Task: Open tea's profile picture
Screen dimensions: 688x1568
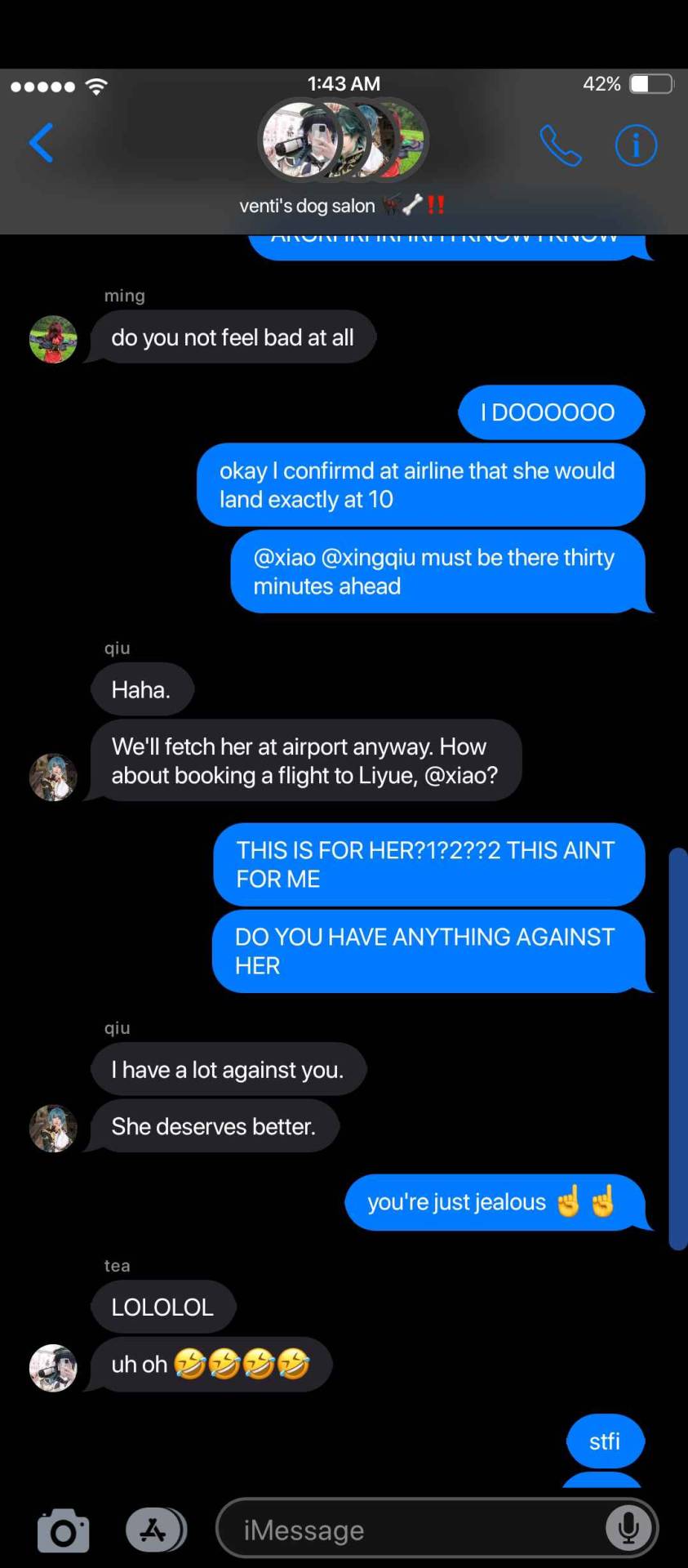Action: click(x=53, y=1368)
